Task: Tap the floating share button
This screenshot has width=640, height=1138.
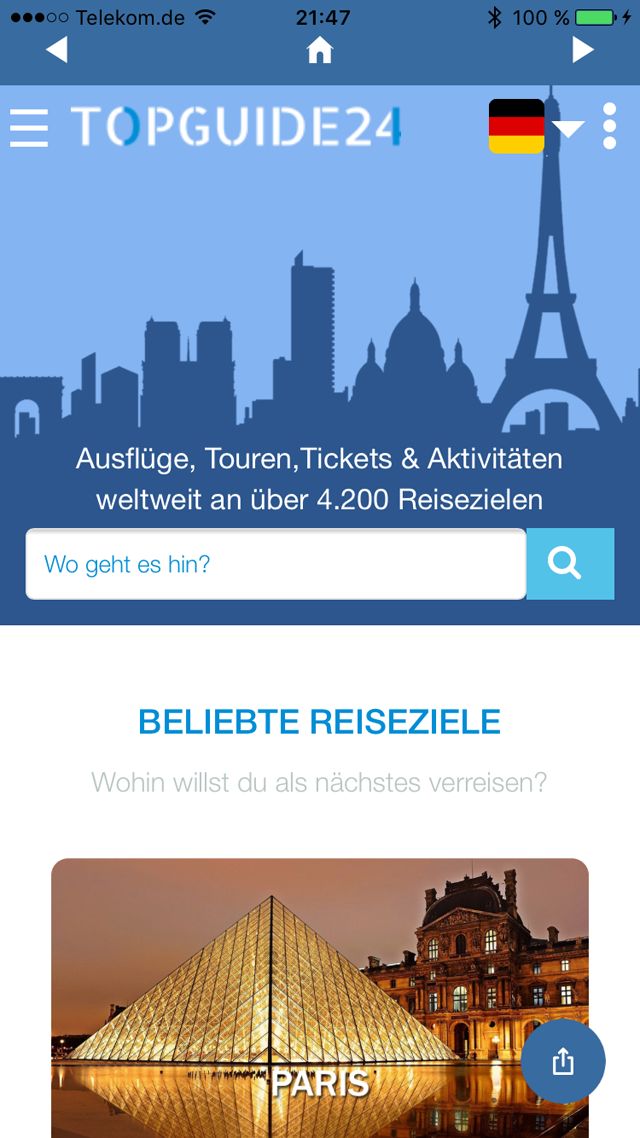Action: click(563, 1061)
